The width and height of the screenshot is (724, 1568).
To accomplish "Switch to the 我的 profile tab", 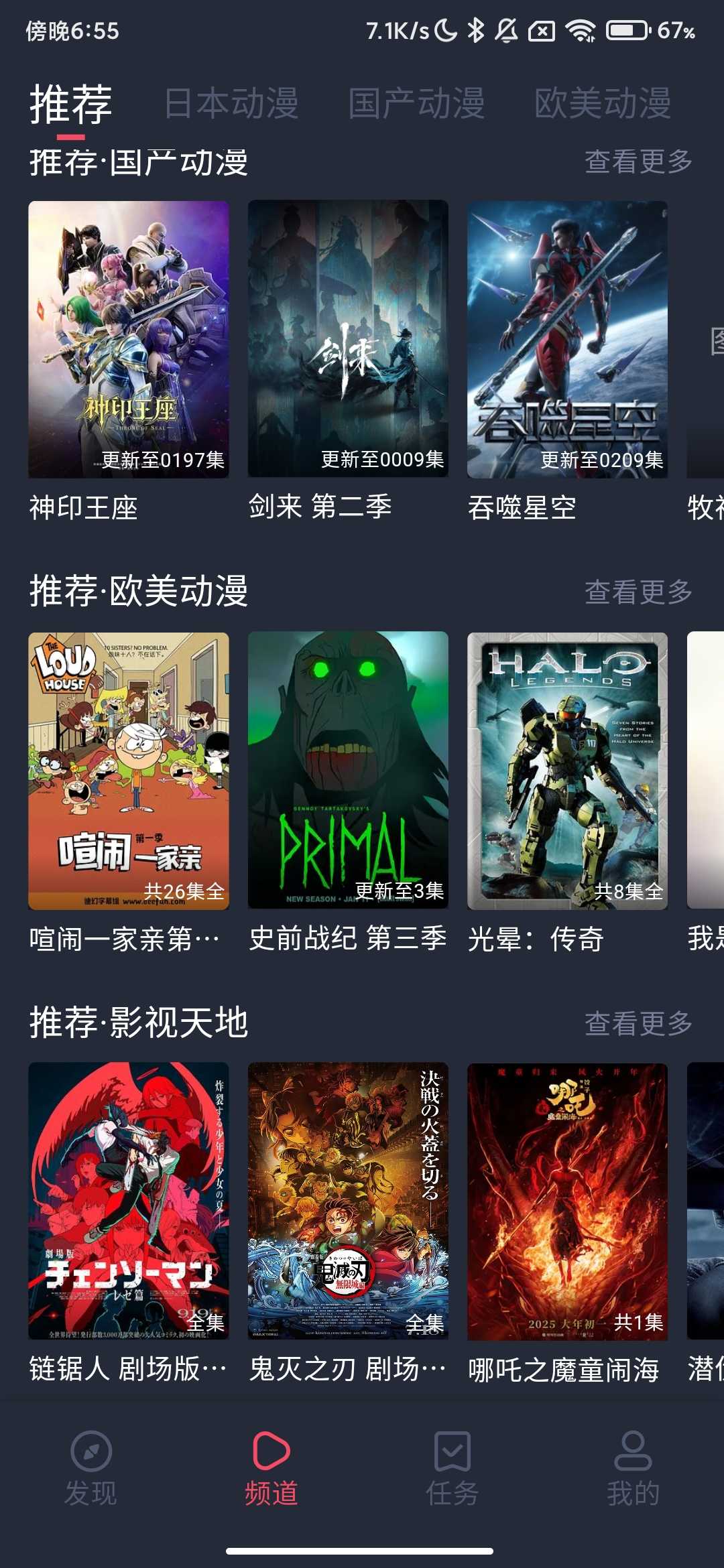I will [x=633, y=1468].
